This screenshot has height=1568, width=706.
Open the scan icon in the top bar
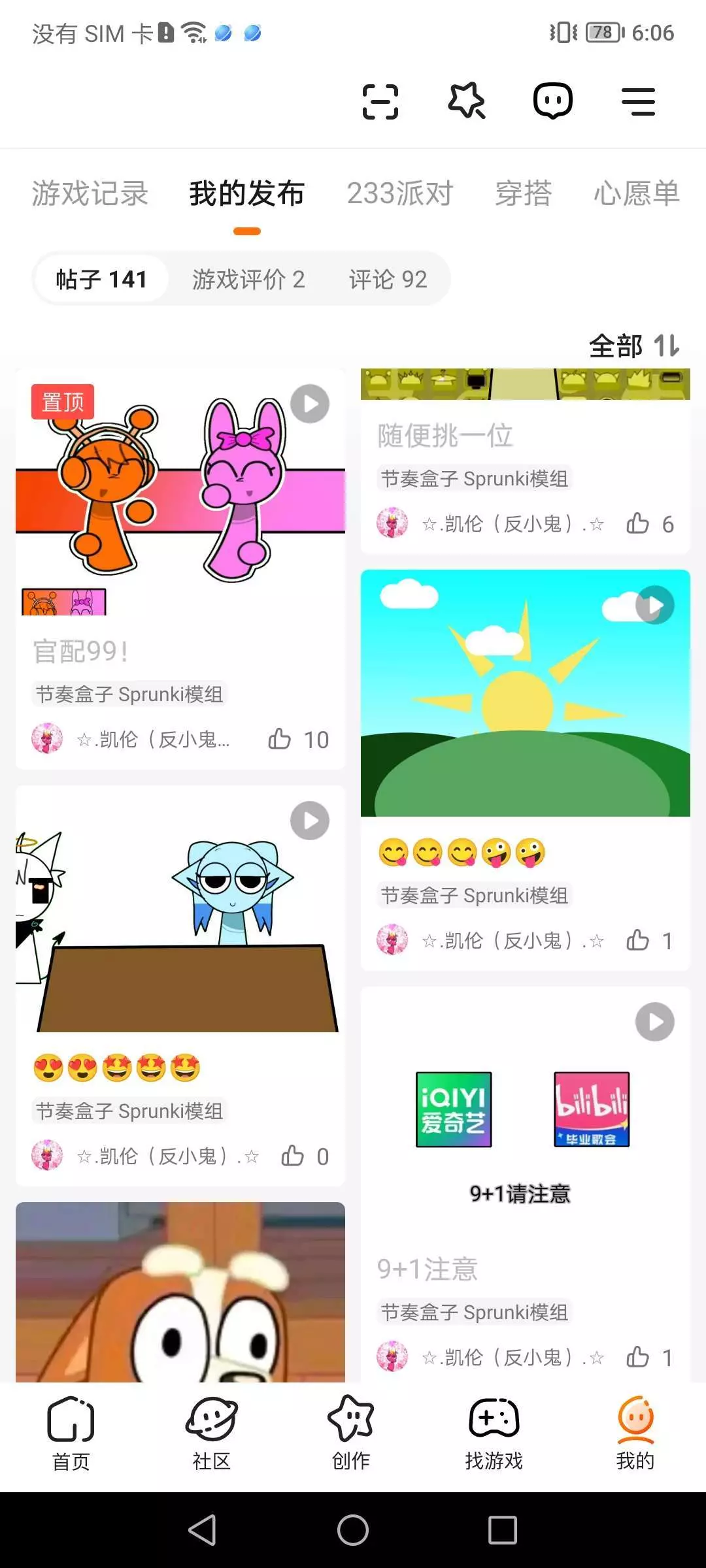pos(380,102)
